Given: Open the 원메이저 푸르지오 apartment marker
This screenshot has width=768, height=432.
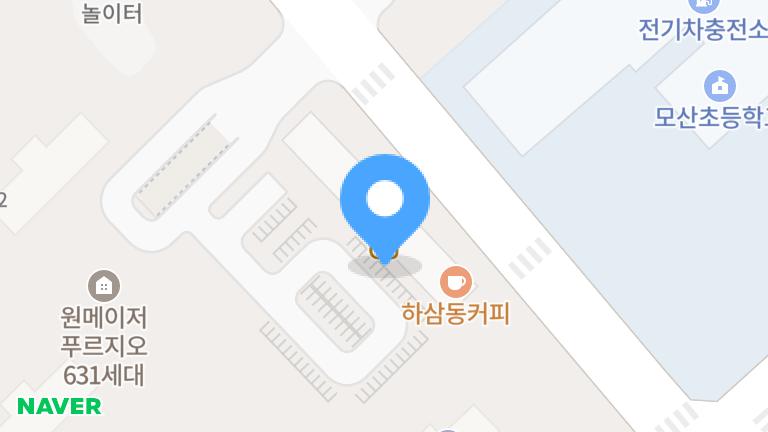Looking at the screenshot, I should 103,285.
